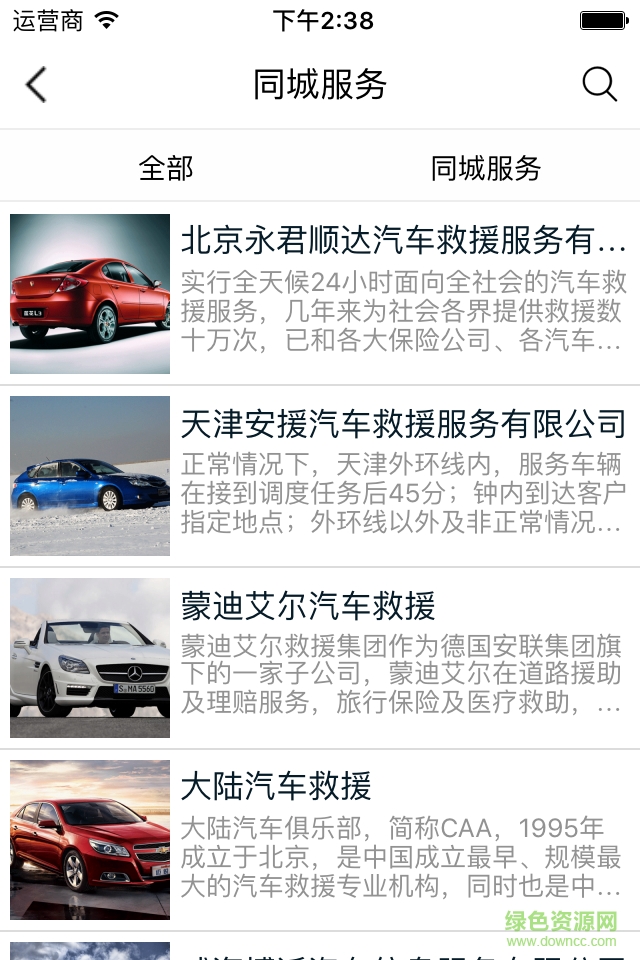
Task: Open 北京永君顺达汽车救援服务 listing
Action: [x=402, y=241]
